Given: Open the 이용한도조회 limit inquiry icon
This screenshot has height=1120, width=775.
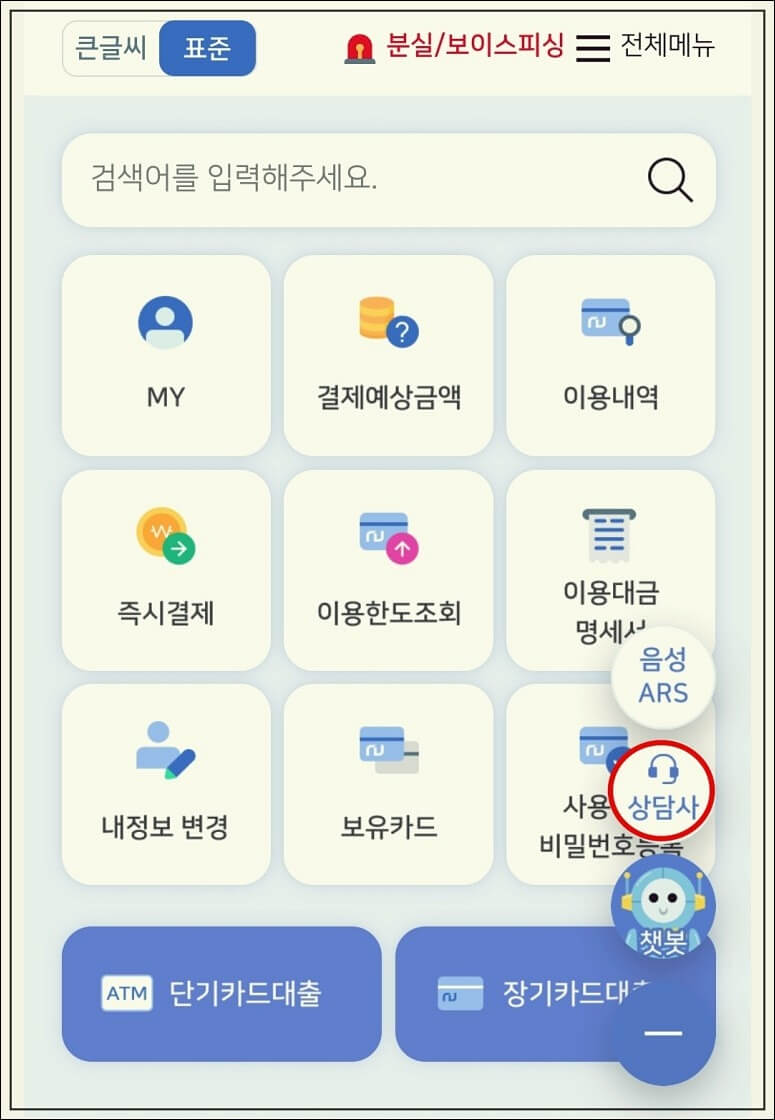Looking at the screenshot, I should 388,537.
